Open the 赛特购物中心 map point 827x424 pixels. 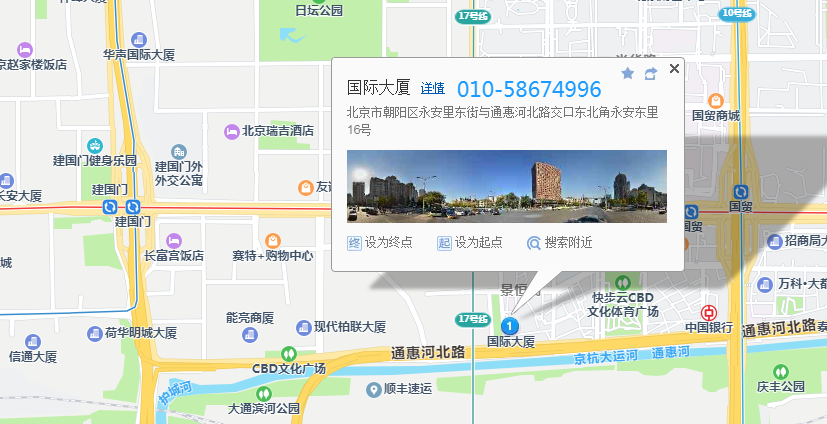tap(272, 241)
